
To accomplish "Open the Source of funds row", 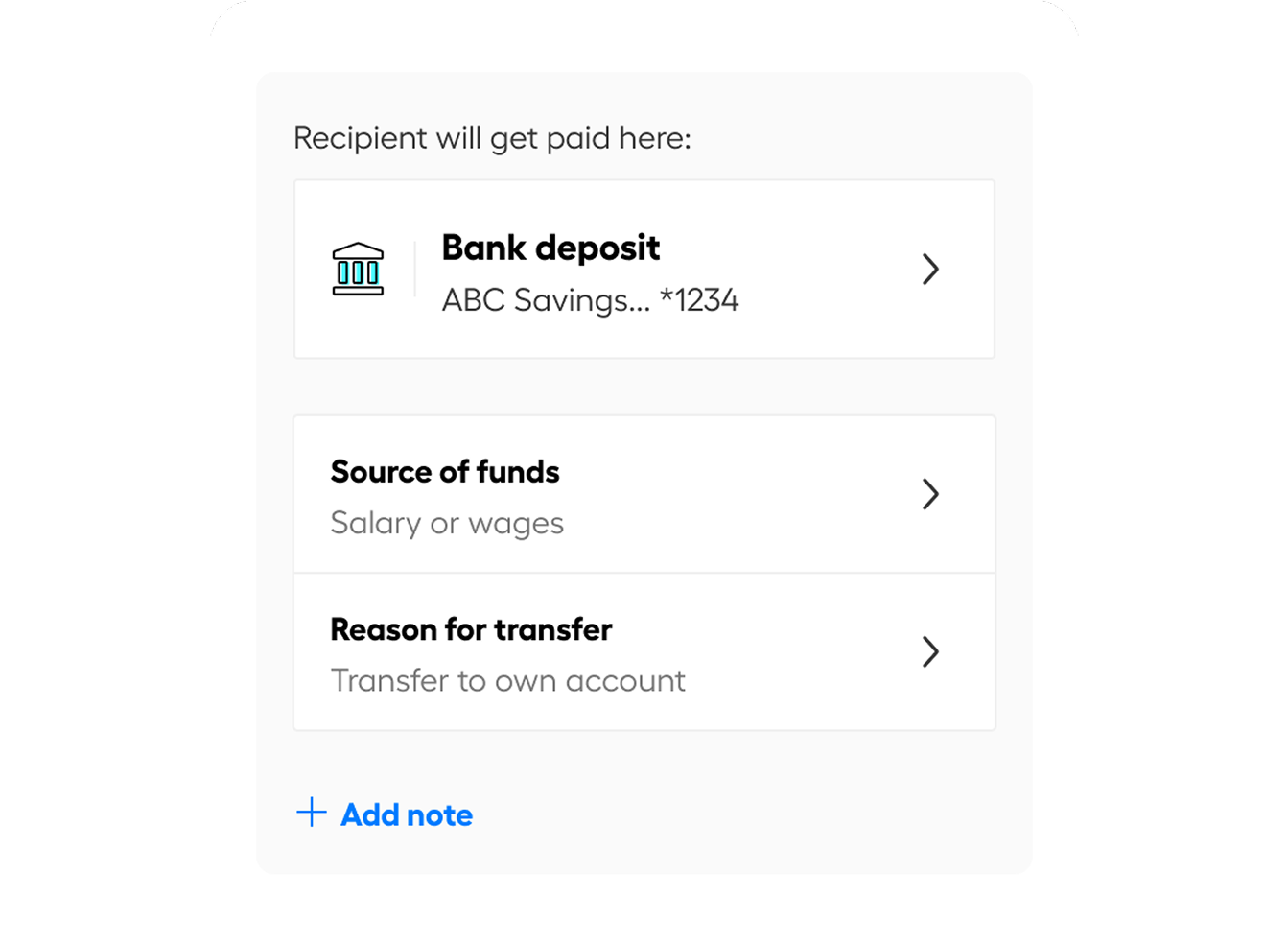I will [644, 495].
